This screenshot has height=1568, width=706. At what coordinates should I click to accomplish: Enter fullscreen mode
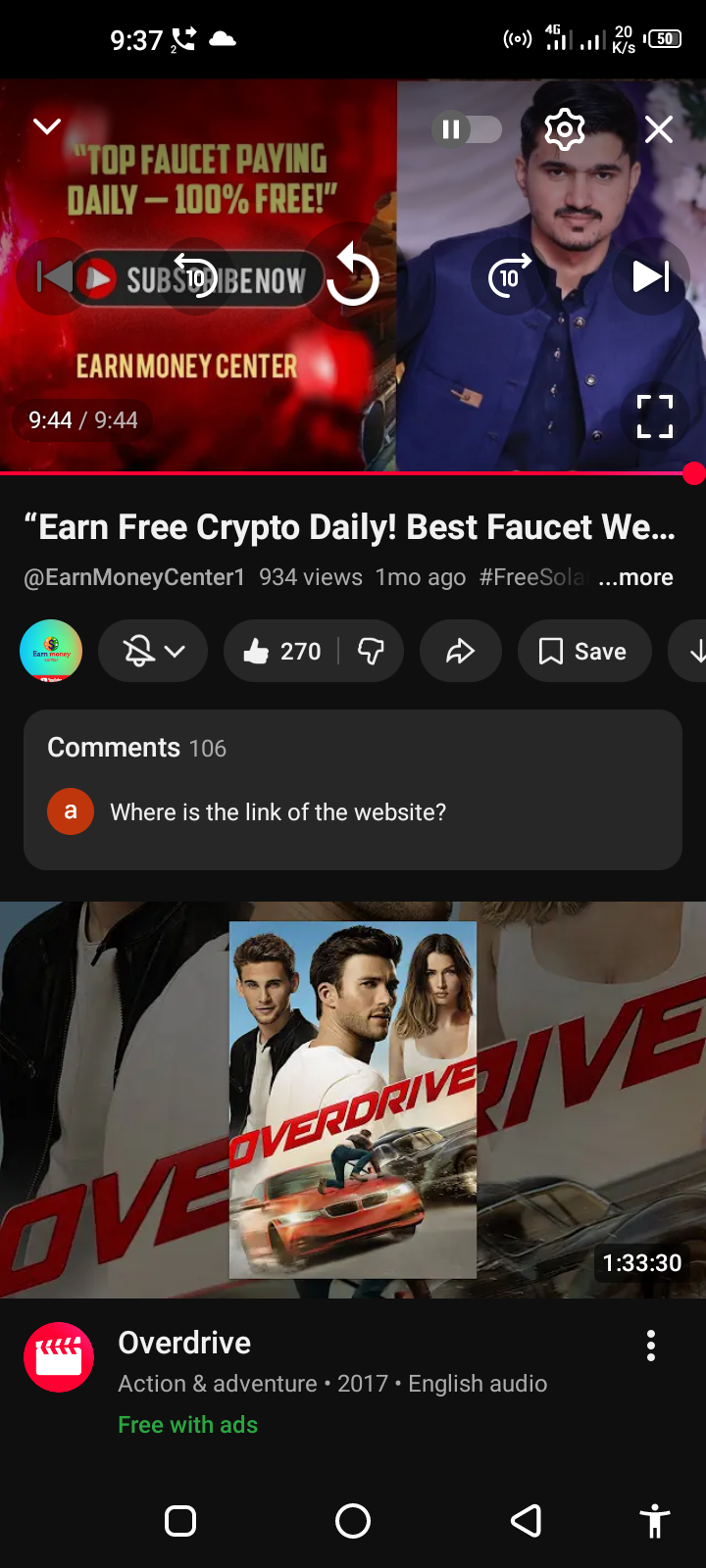tap(654, 416)
